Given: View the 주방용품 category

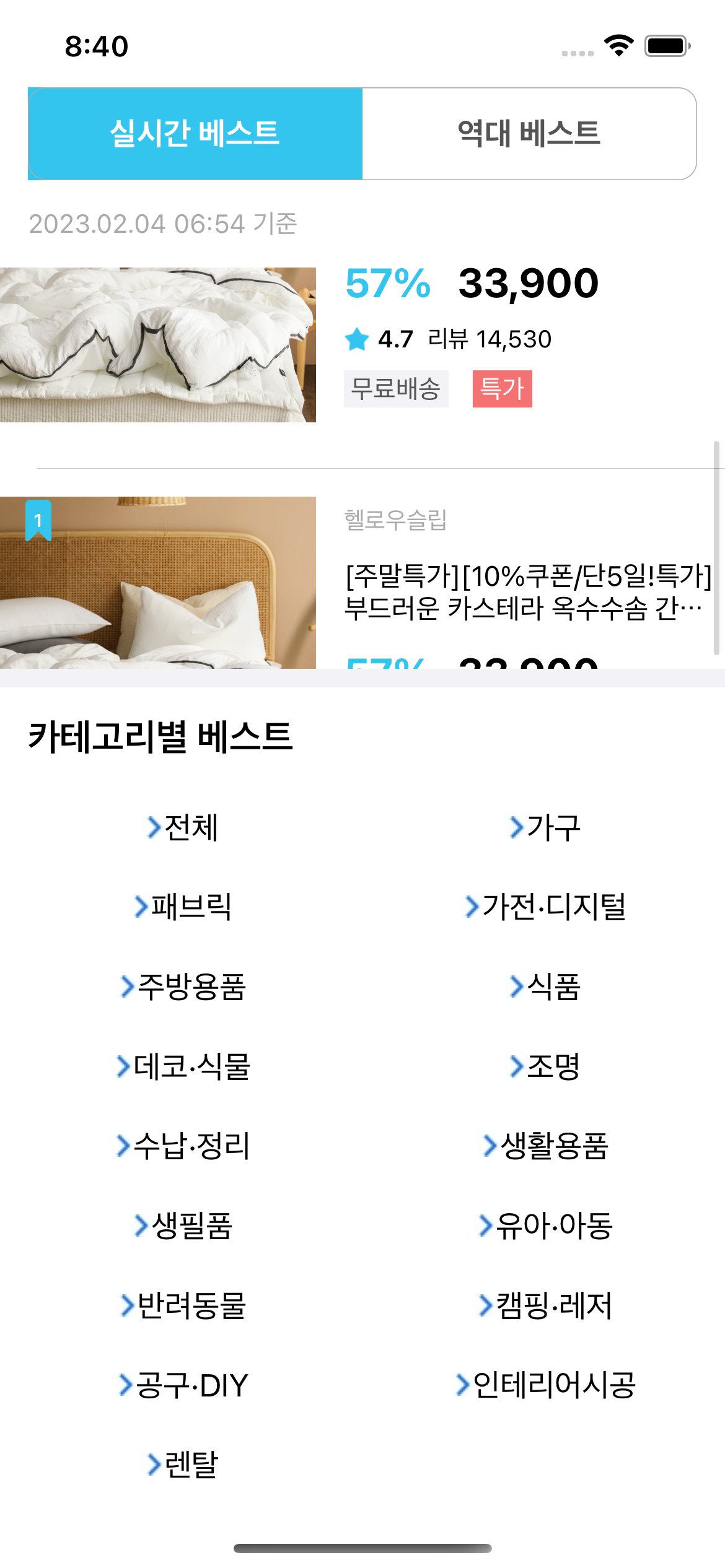Looking at the screenshot, I should click(x=183, y=987).
